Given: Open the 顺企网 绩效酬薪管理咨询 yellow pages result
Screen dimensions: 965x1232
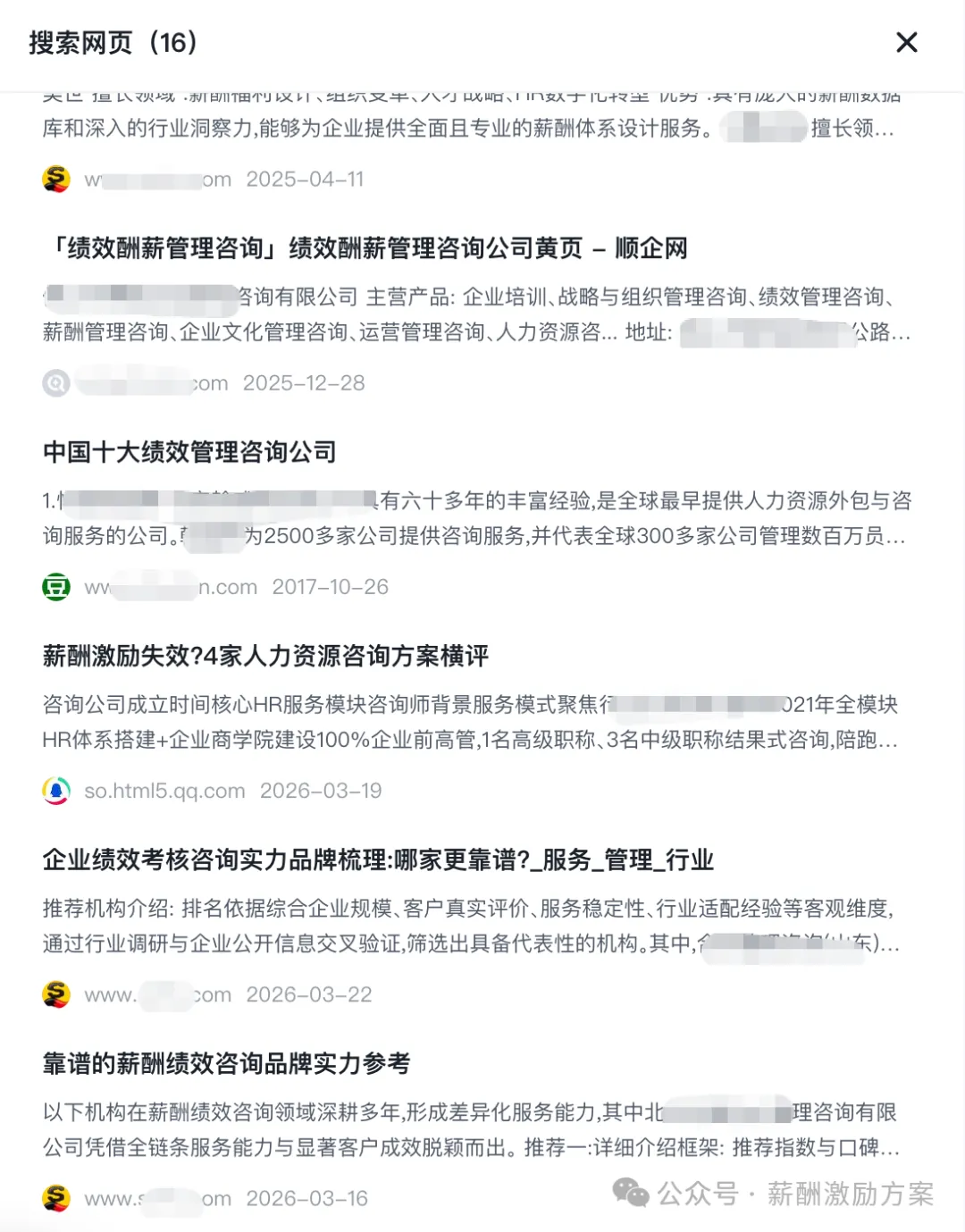Looking at the screenshot, I should point(365,248).
